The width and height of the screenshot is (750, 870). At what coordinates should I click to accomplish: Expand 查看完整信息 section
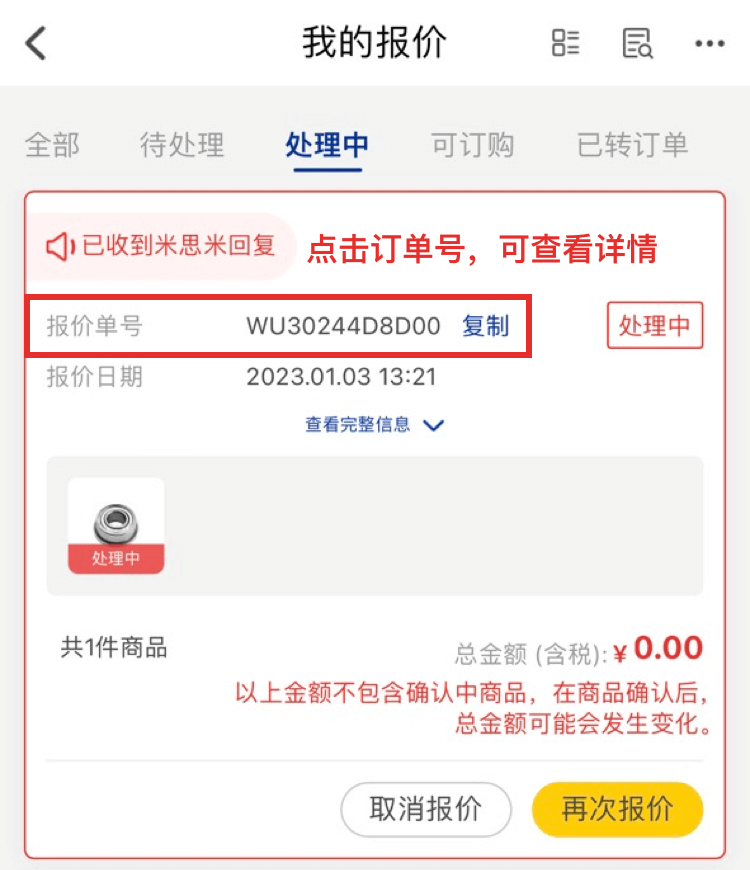pos(374,425)
